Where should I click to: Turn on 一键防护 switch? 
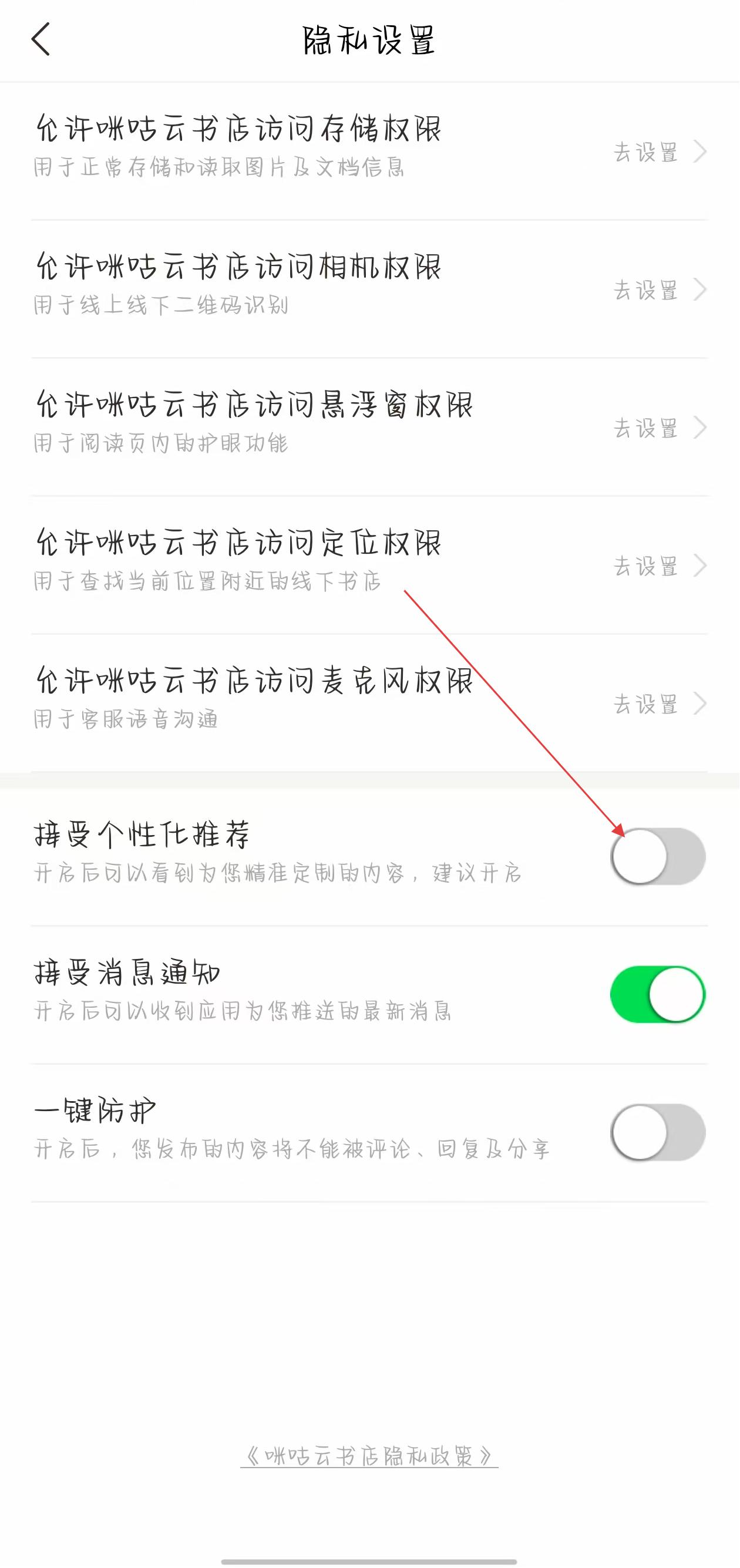click(x=658, y=1133)
